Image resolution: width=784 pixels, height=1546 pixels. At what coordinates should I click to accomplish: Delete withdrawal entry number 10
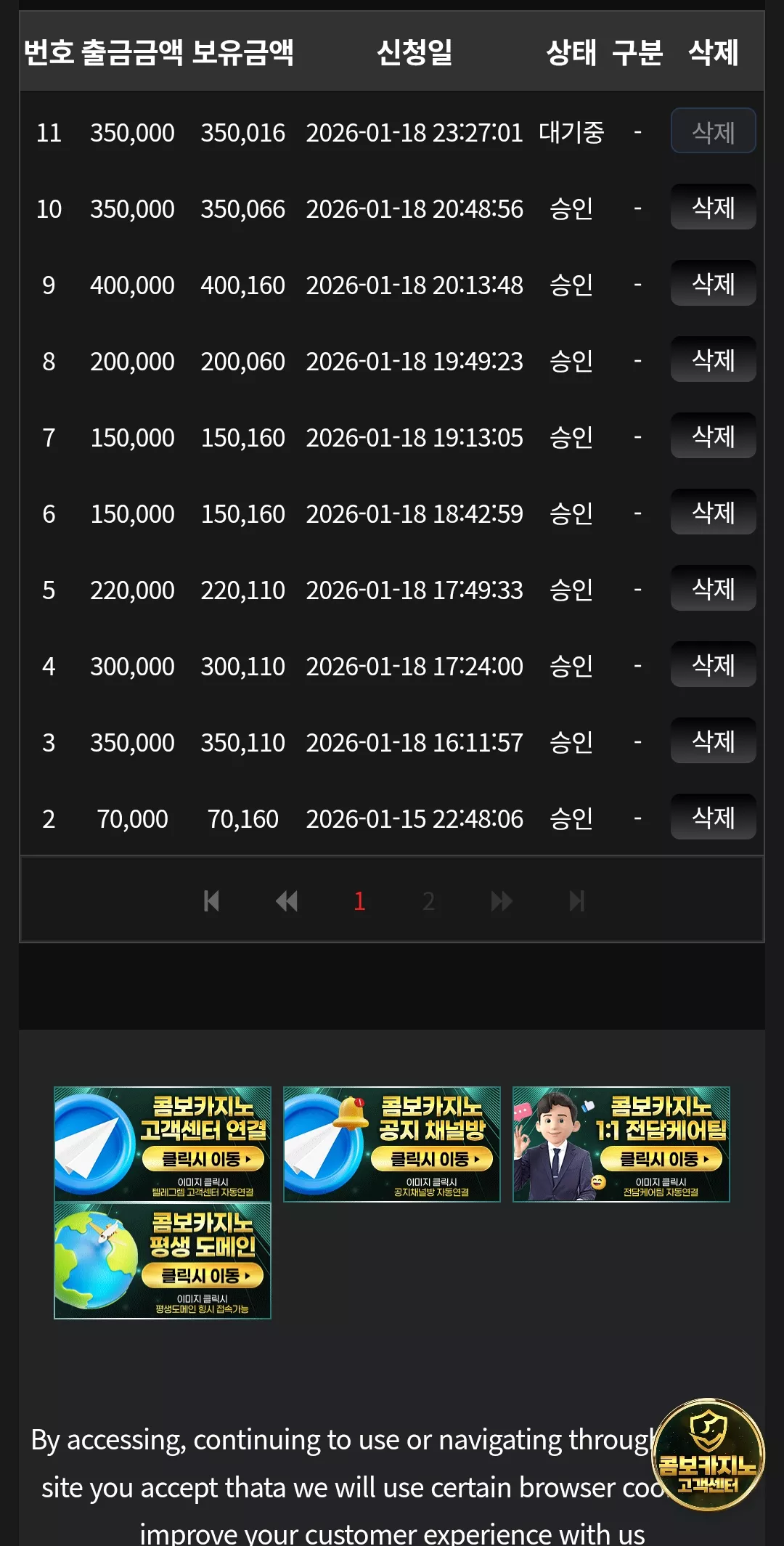coord(713,207)
